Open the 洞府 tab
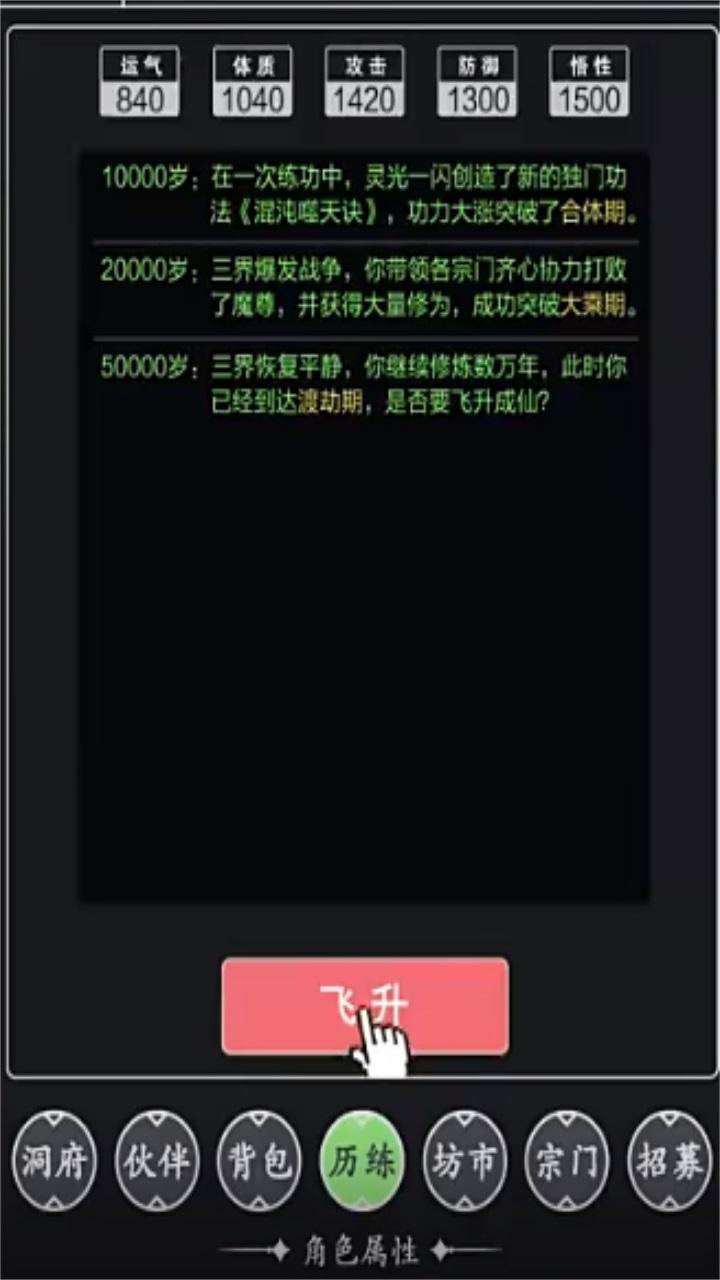The width and height of the screenshot is (720, 1280). [54, 1161]
